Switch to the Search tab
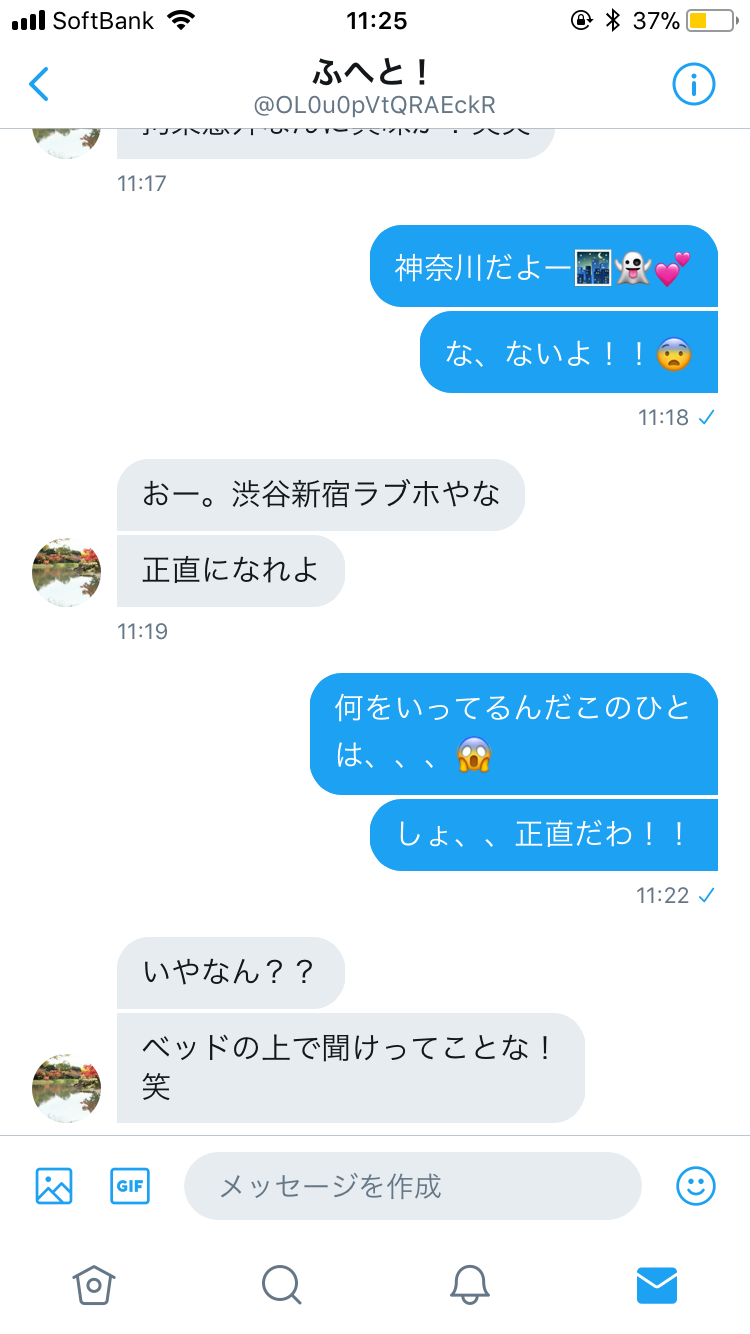This screenshot has width=750, height=1334. [x=281, y=1284]
